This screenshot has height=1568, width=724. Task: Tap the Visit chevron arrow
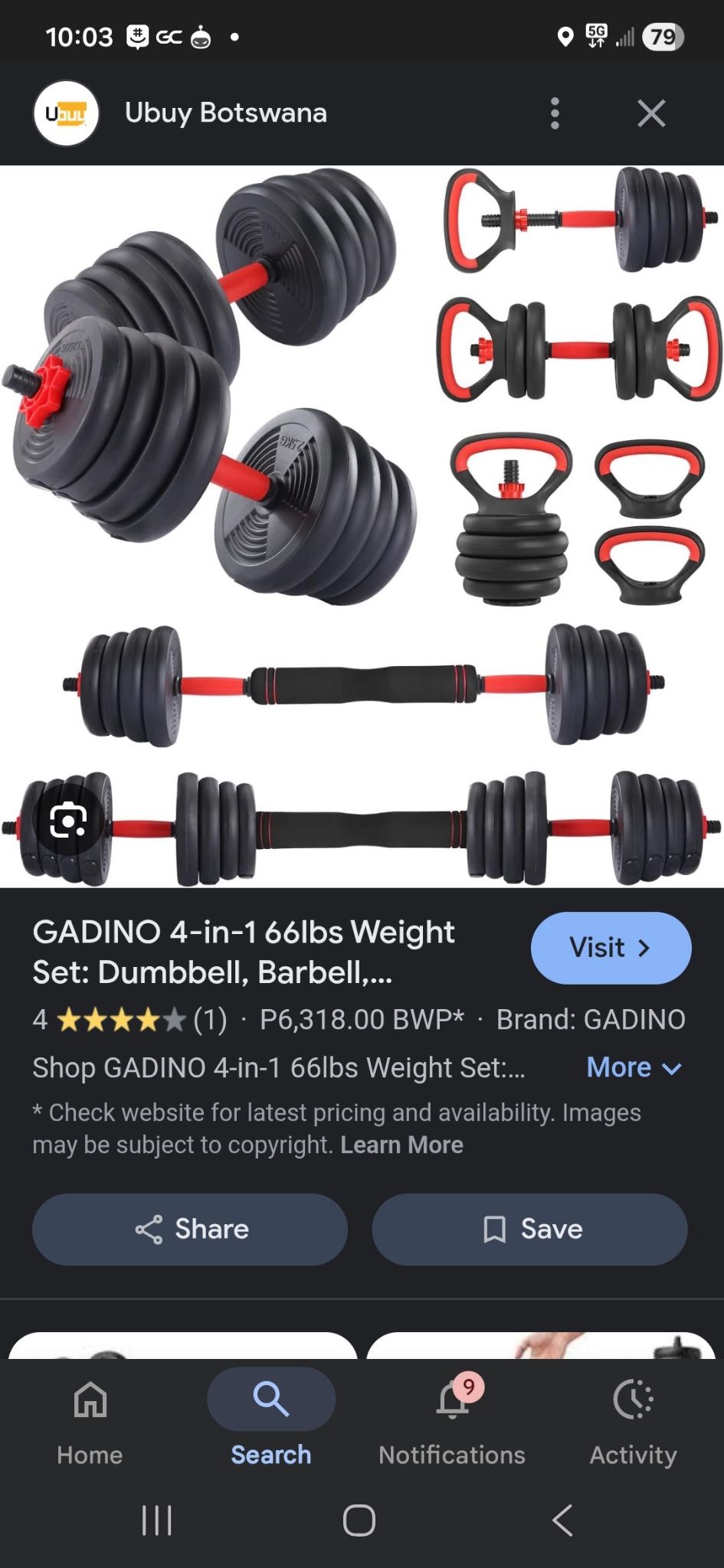point(642,948)
